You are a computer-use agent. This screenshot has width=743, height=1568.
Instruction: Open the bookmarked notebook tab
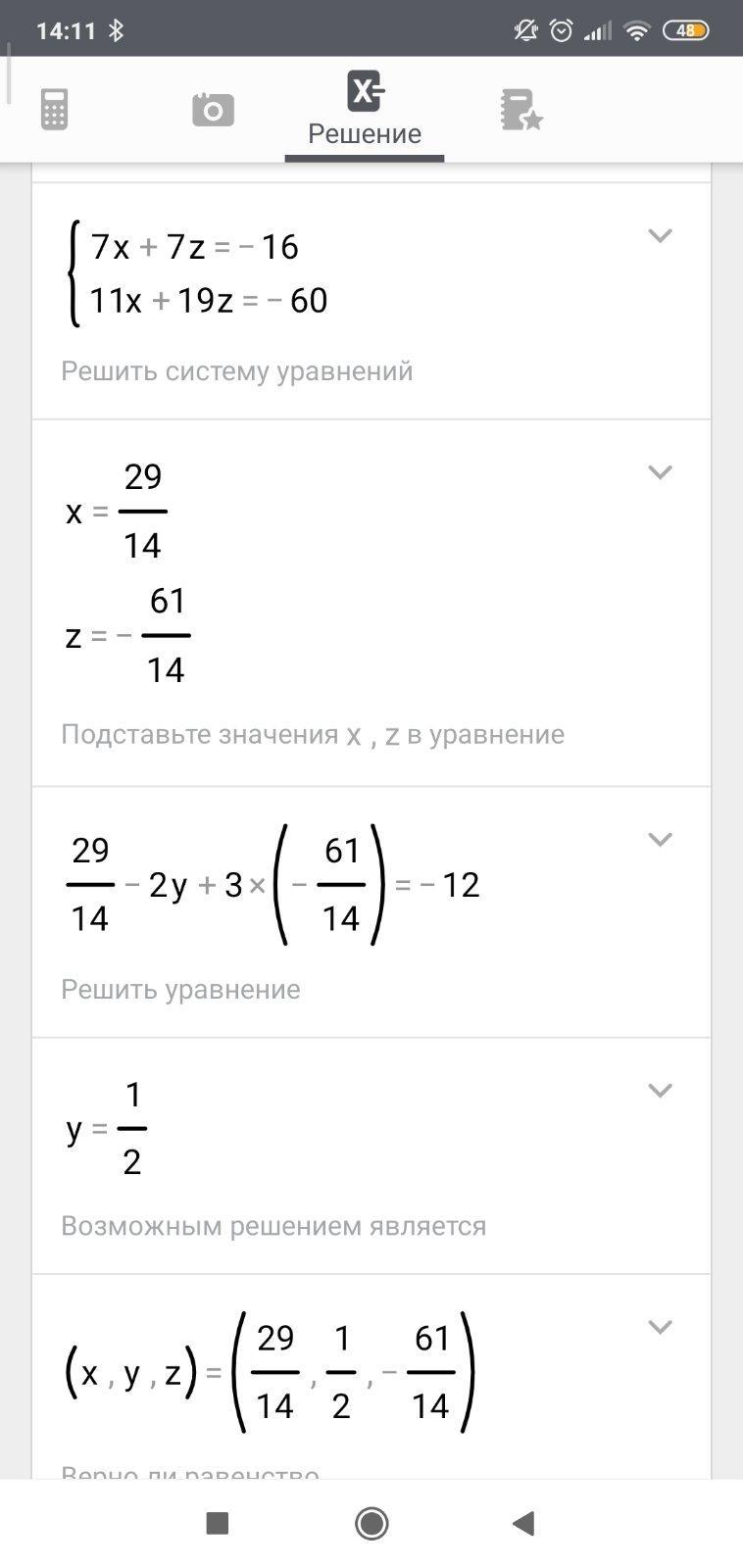pyautogui.click(x=520, y=109)
